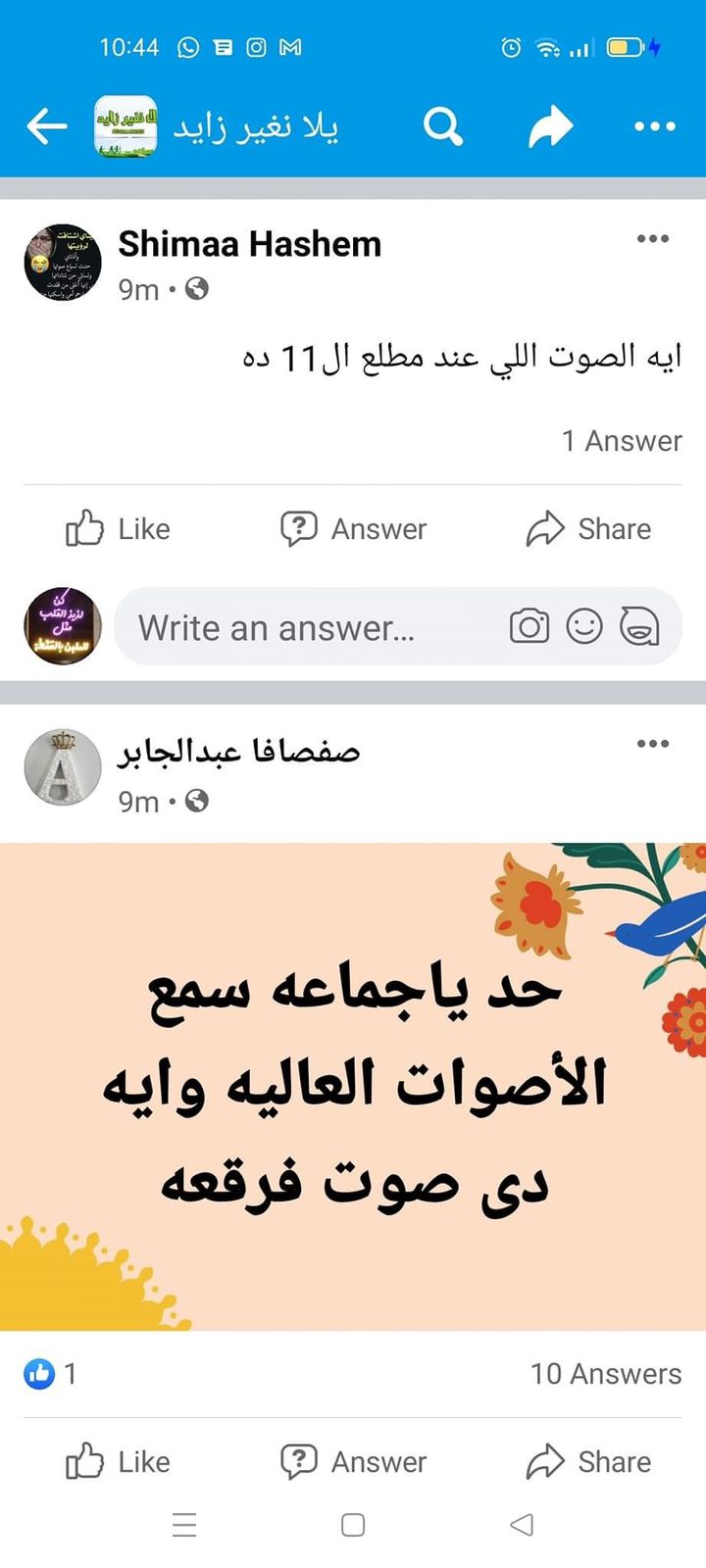This screenshot has height=1568, width=706.
Task: Tap the system home button
Action: coord(353,1525)
